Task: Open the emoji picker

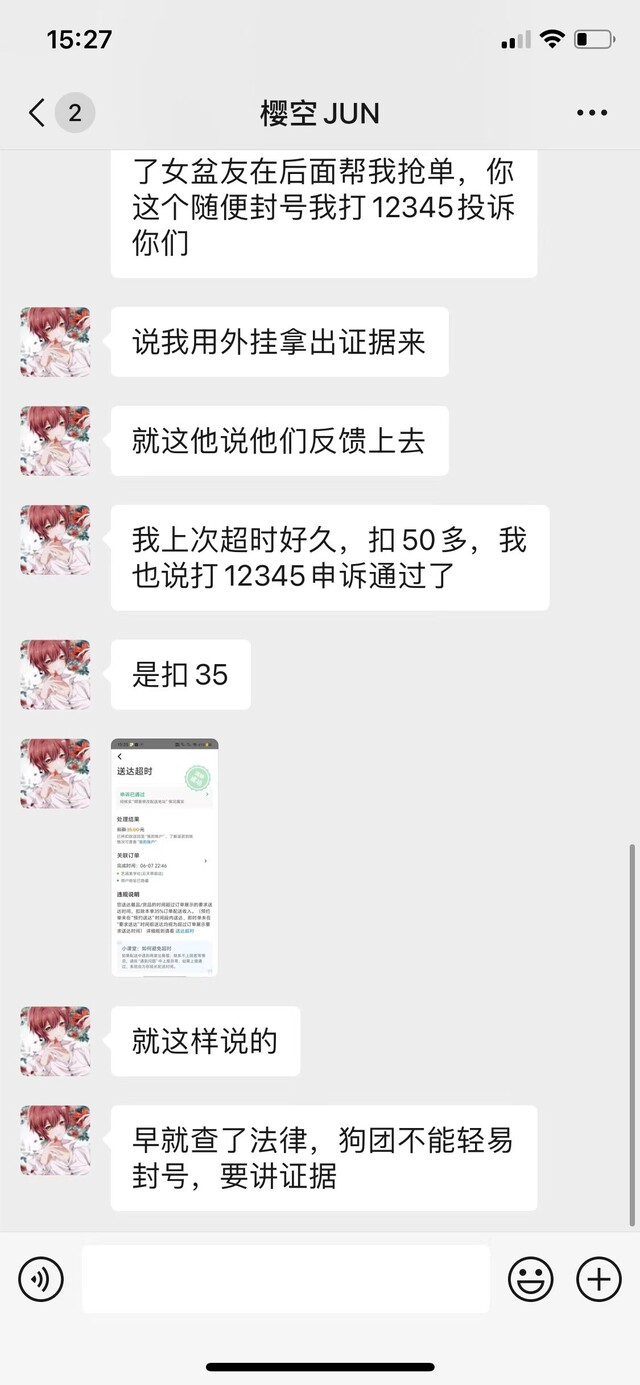Action: pos(531,1279)
